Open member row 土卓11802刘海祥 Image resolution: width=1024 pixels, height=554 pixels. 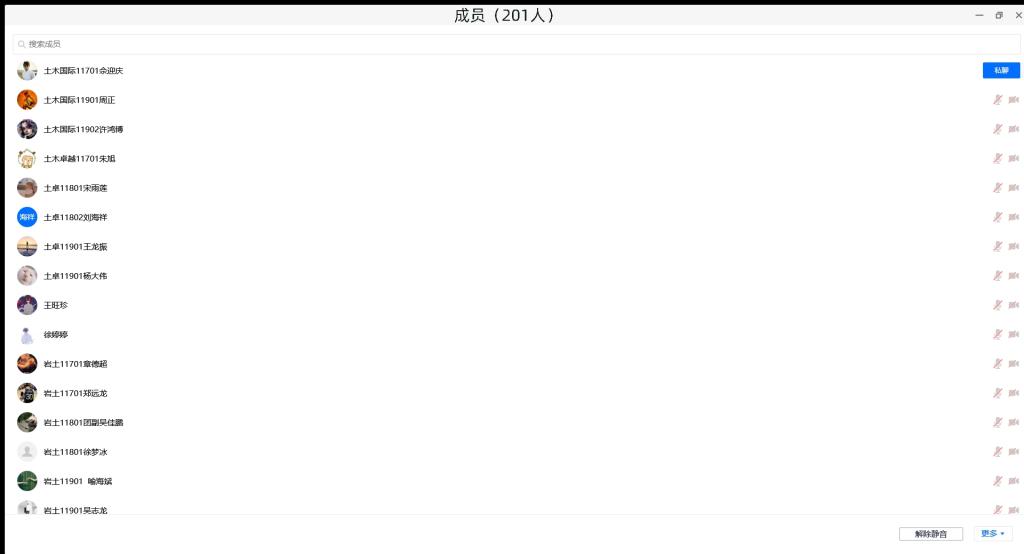[75, 217]
